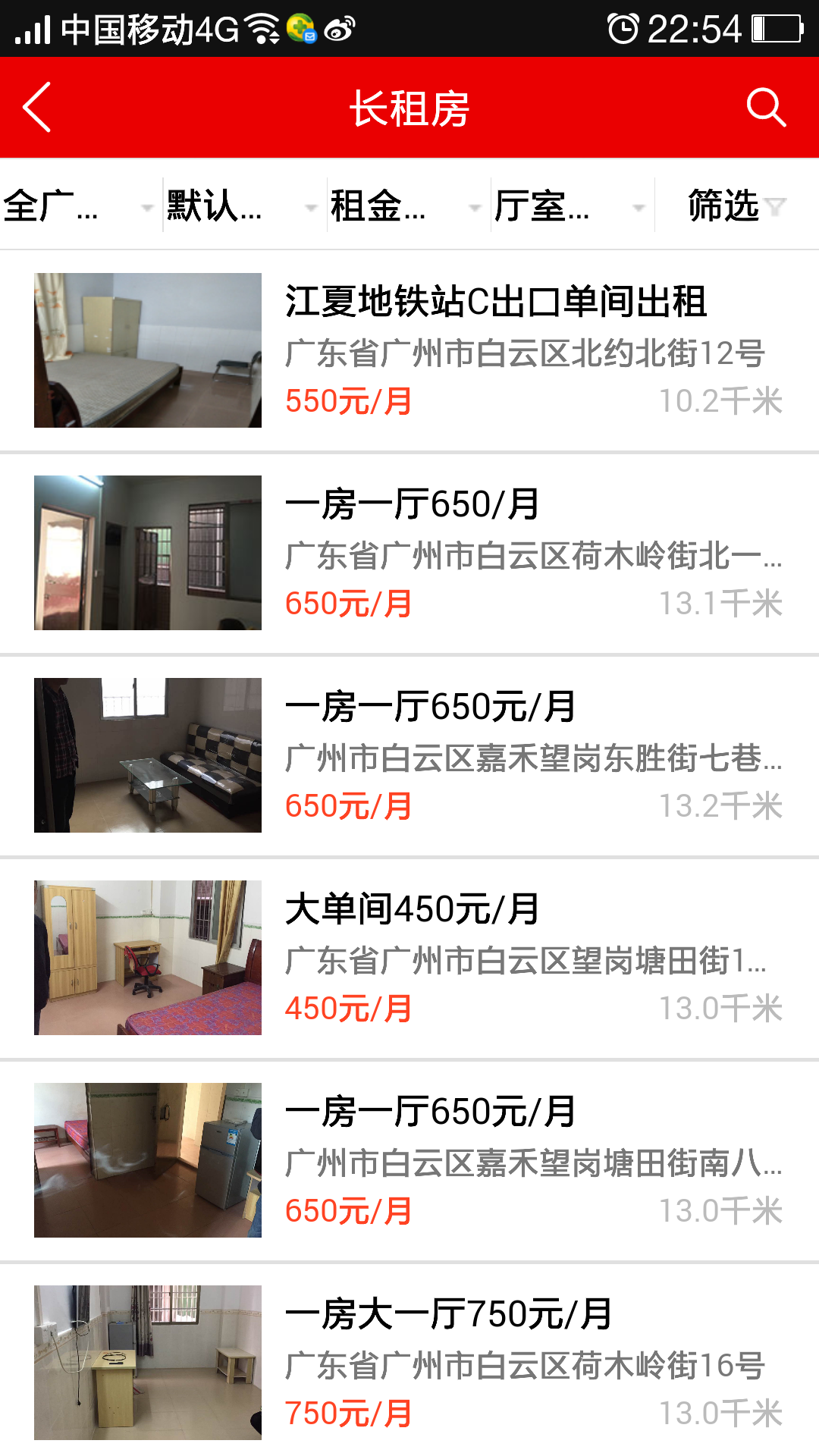View the 一房一厅650元/月 listing on 塘田街南八
This screenshot has height=1456, width=819.
point(409,1160)
